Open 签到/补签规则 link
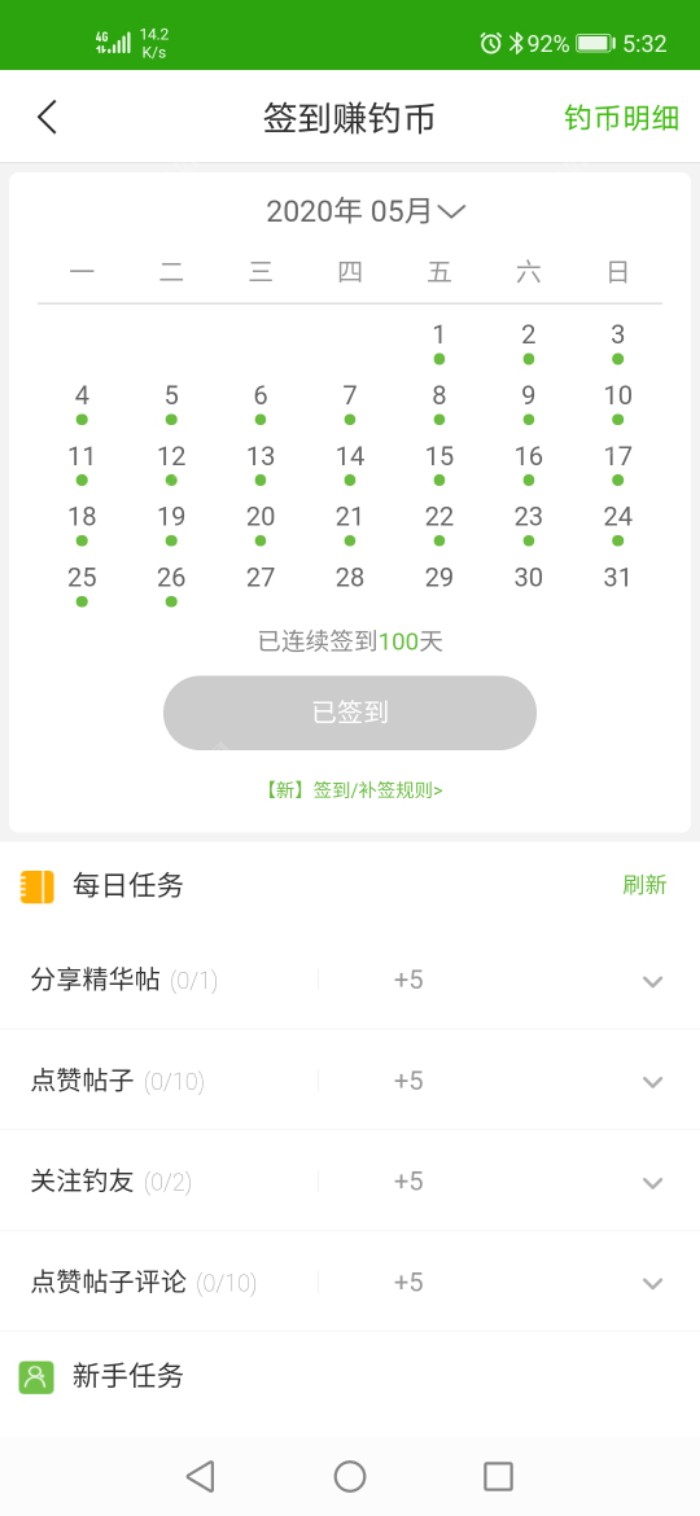 pos(353,790)
